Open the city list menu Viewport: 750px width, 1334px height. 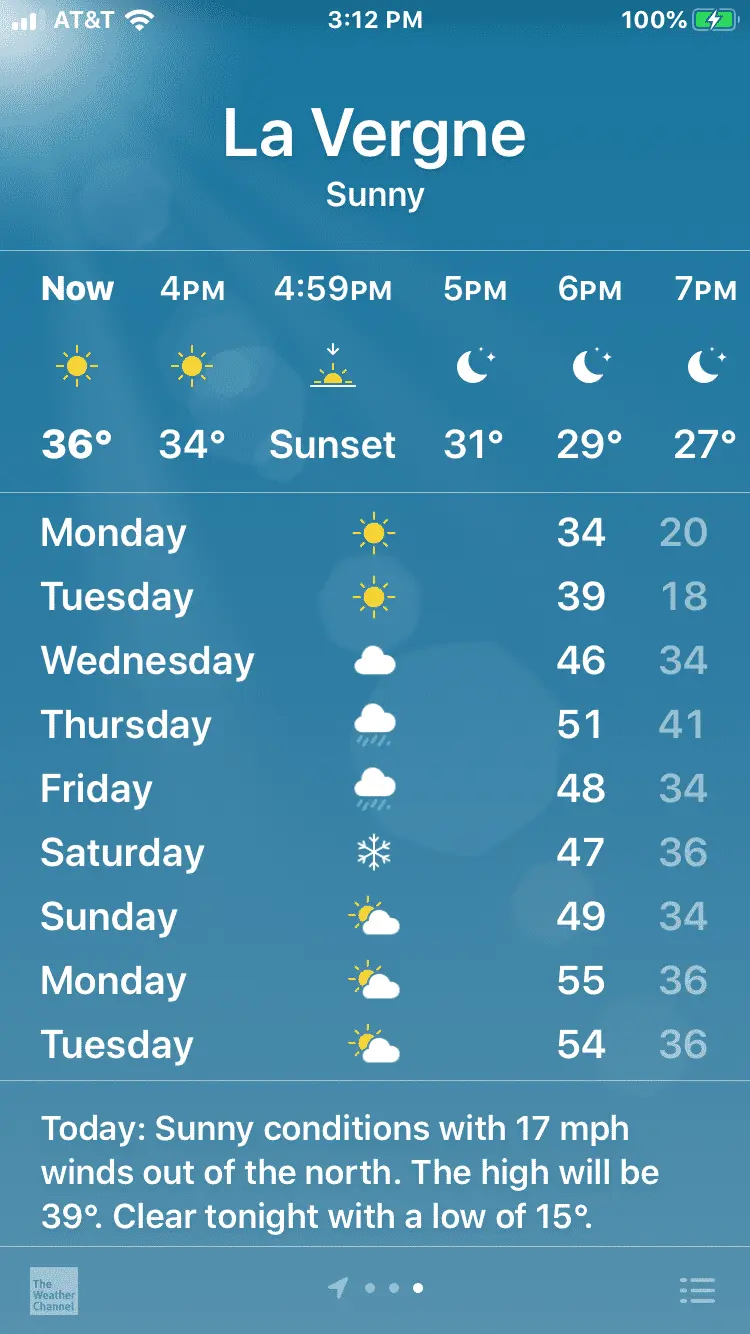click(x=697, y=1290)
